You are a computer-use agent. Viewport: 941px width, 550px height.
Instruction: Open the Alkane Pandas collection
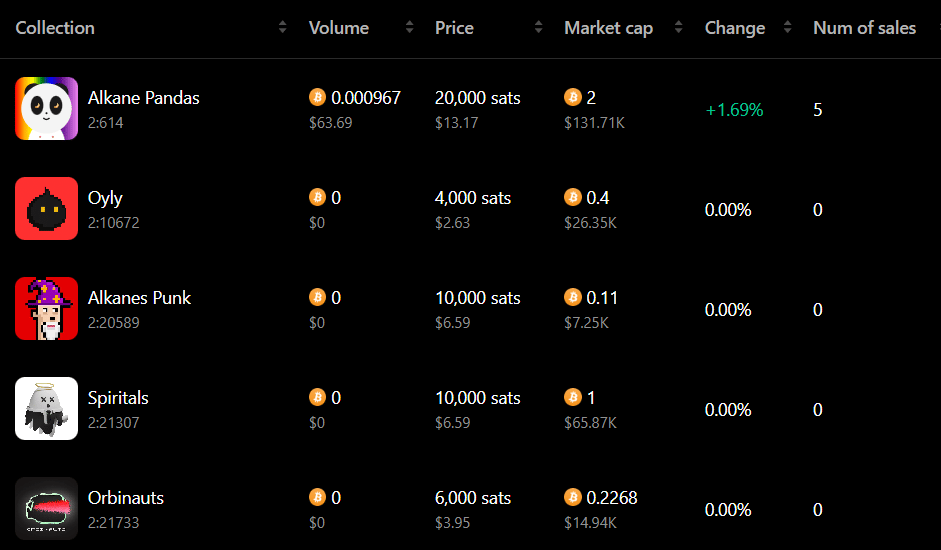143,98
